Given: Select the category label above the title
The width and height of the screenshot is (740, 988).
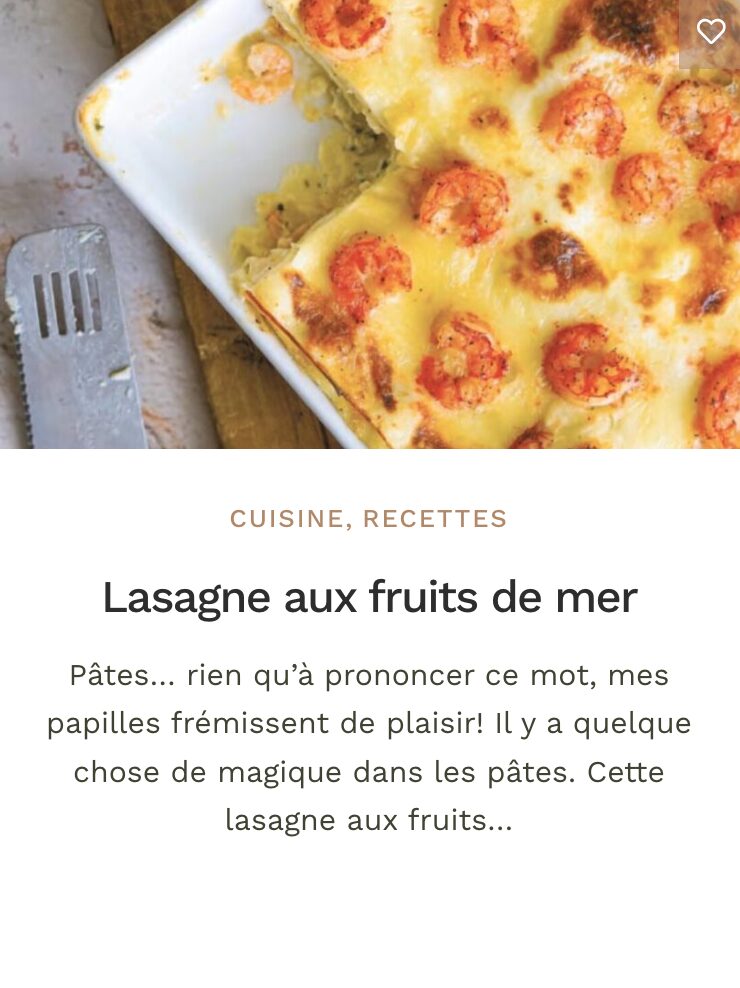Looking at the screenshot, I should (369, 519).
